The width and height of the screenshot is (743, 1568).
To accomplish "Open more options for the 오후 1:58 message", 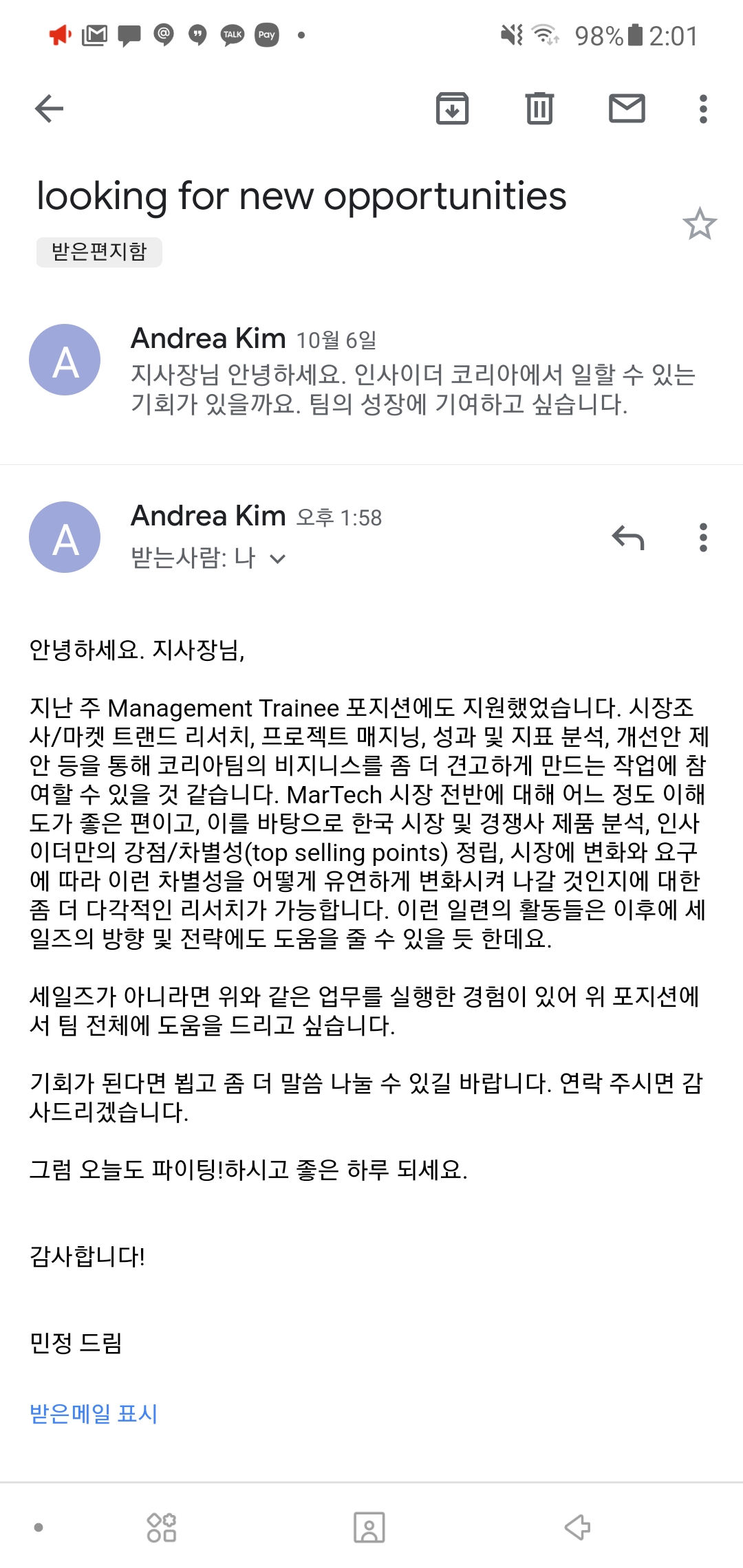I will 702,538.
